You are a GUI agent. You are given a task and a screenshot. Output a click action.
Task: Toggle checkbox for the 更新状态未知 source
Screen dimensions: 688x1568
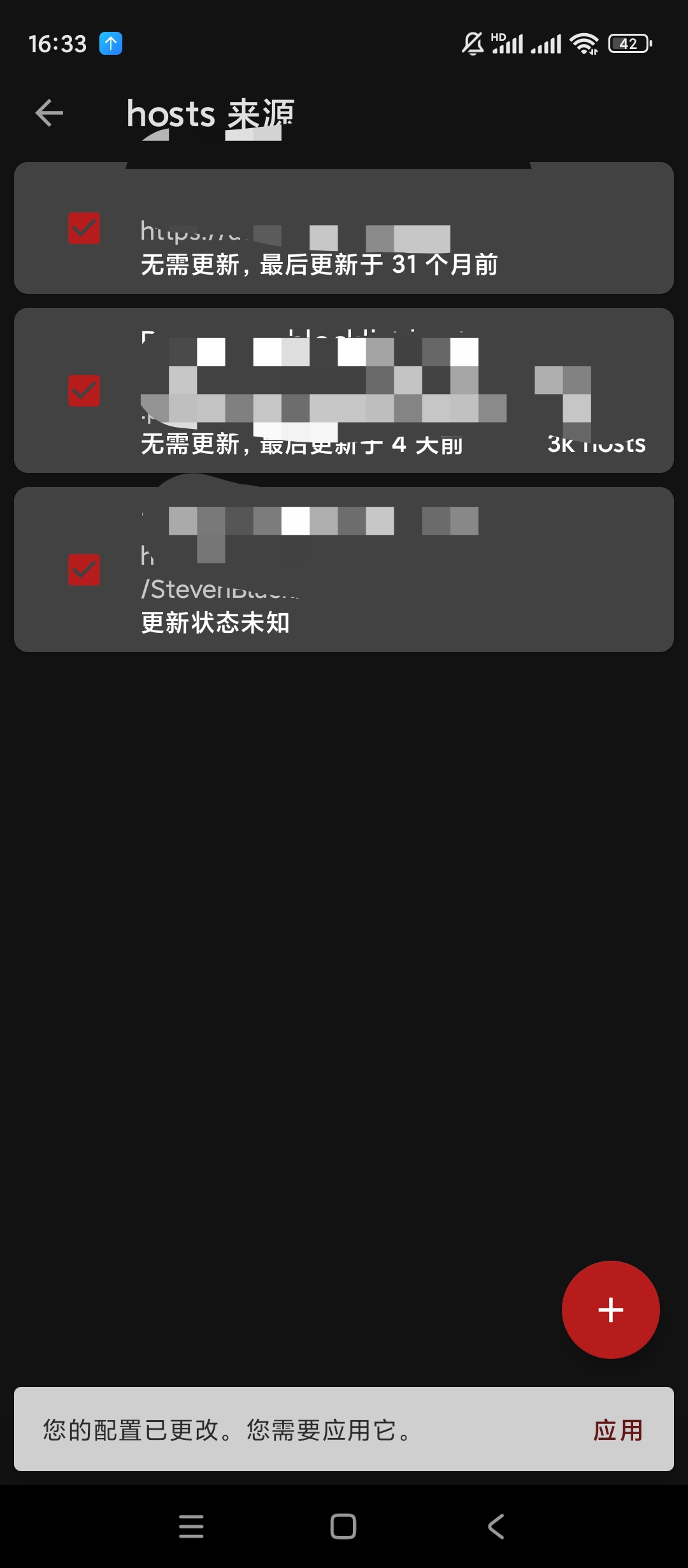point(84,570)
